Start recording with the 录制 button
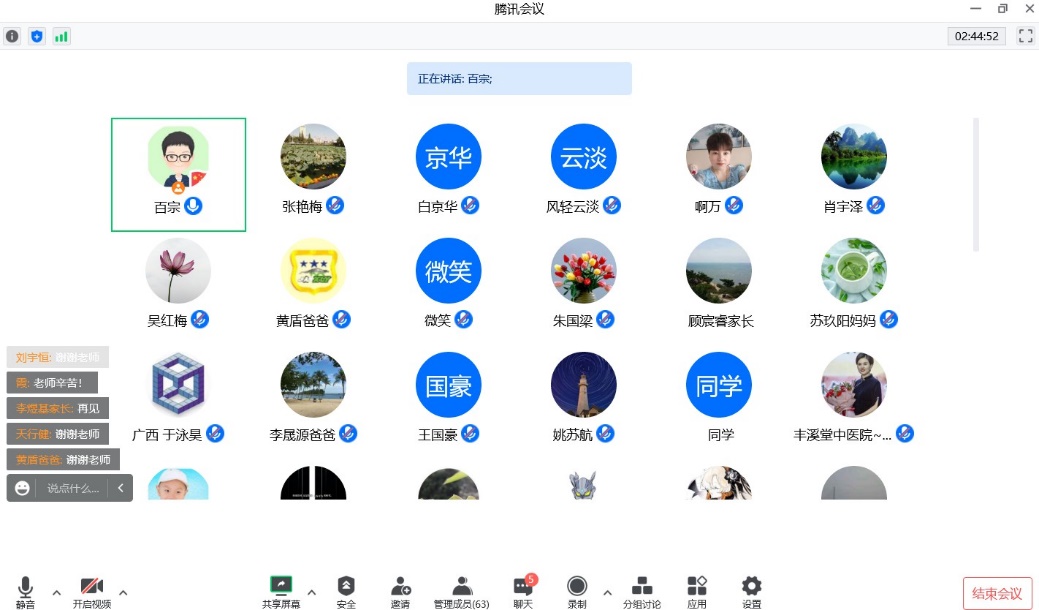 click(x=577, y=591)
